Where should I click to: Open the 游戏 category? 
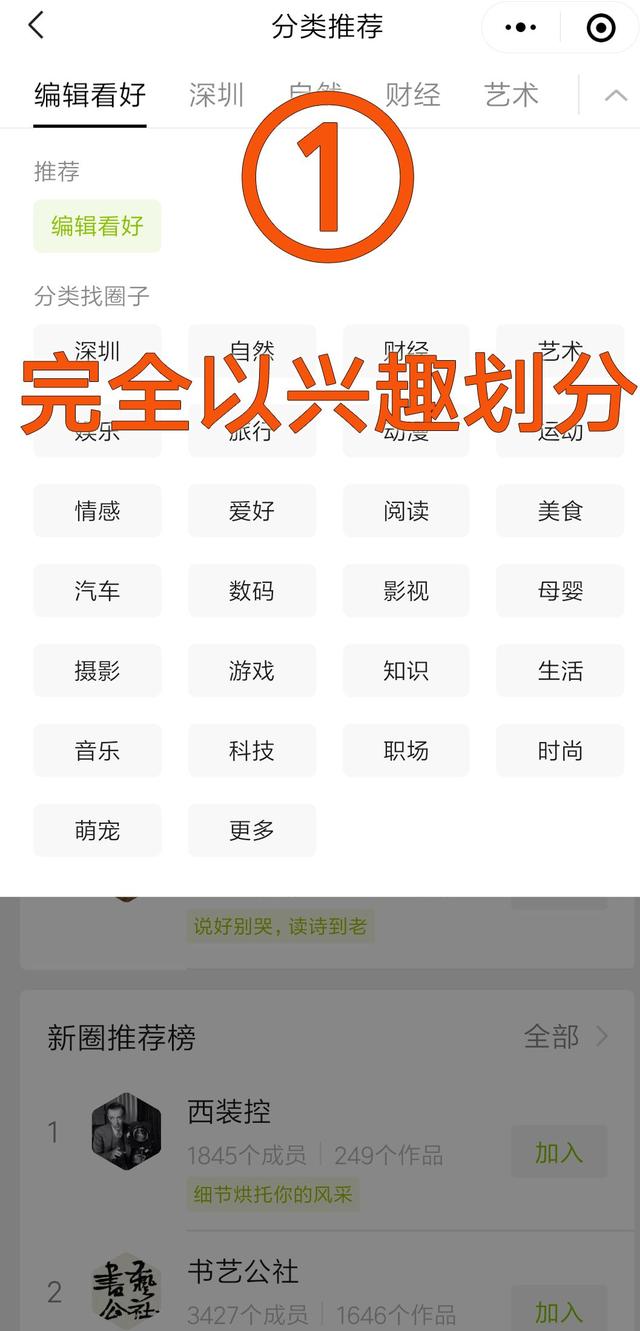click(251, 671)
